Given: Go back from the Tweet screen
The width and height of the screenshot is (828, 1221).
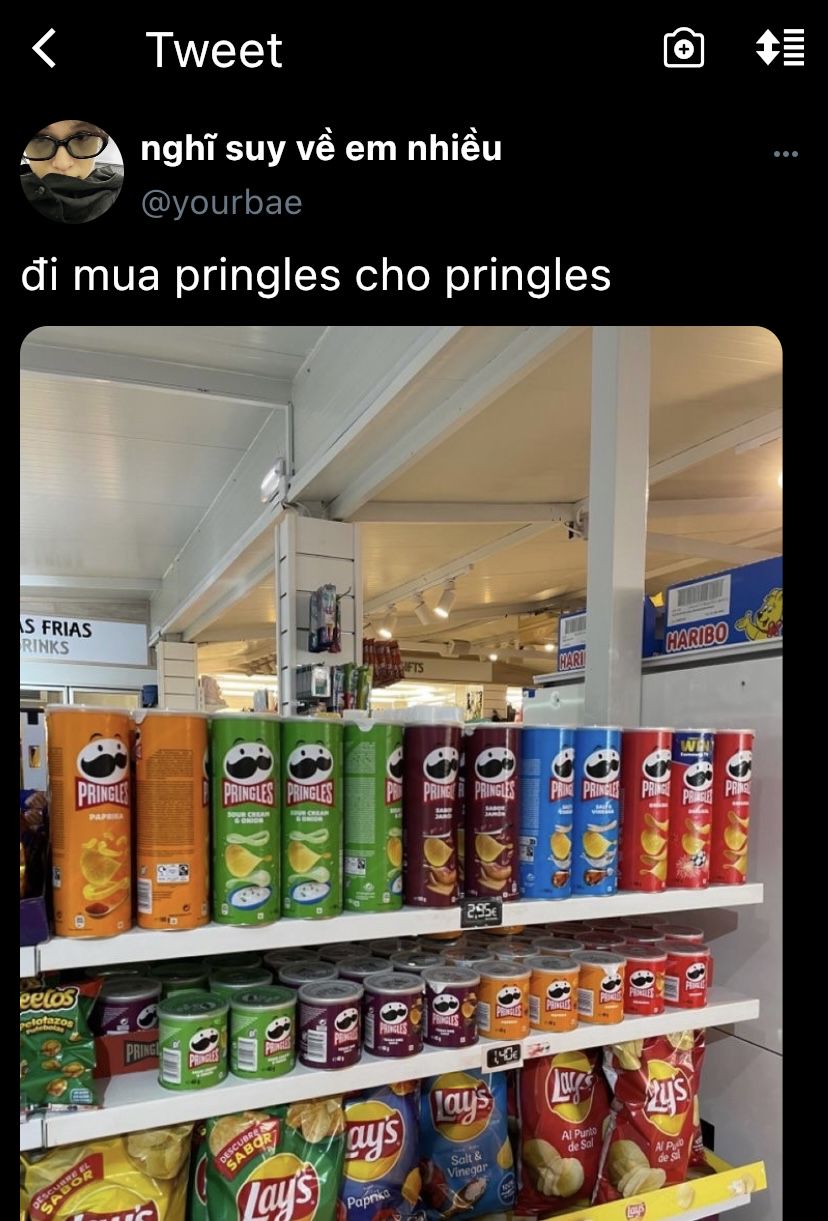Looking at the screenshot, I should pyautogui.click(x=44, y=48).
